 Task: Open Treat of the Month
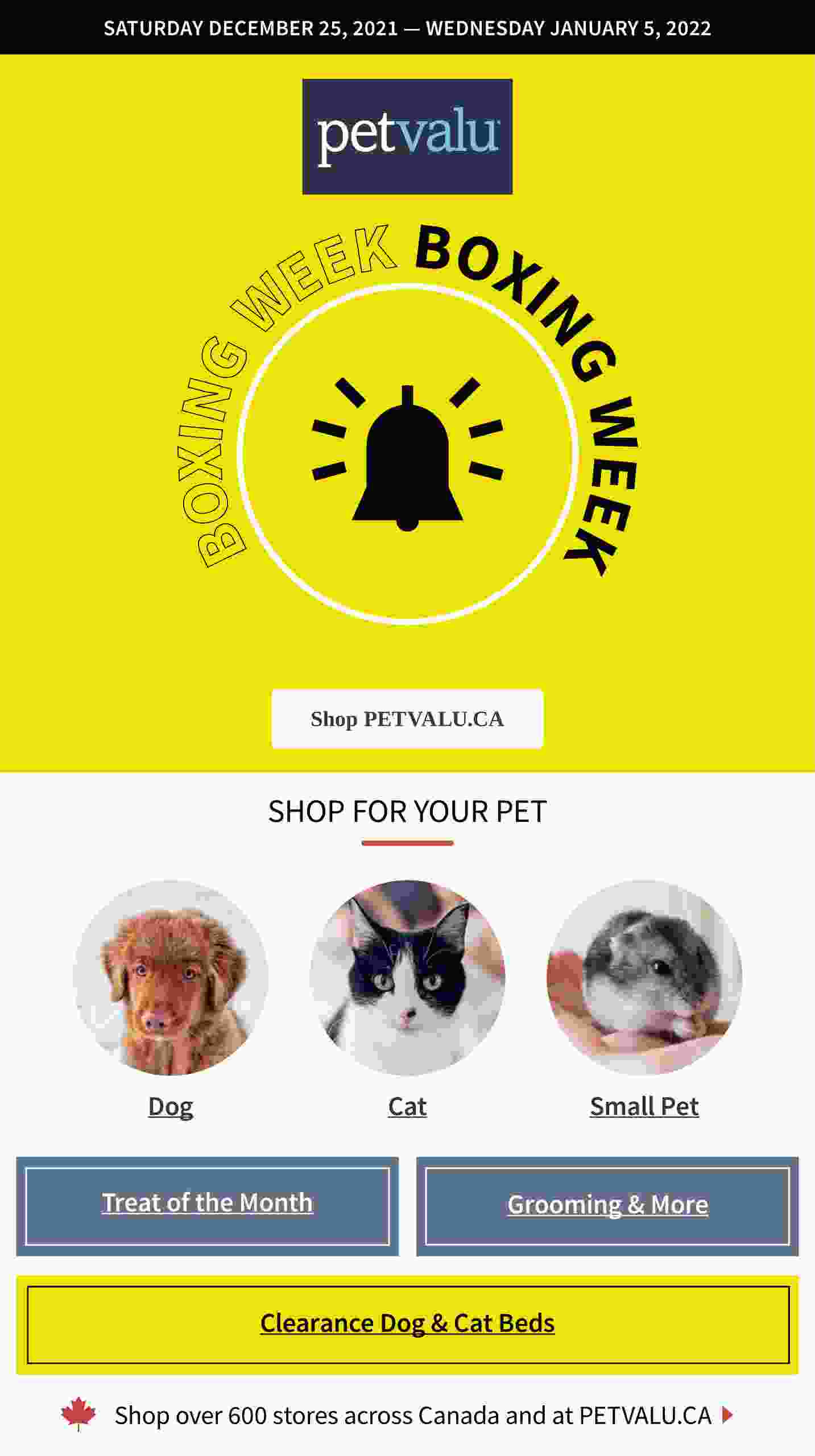click(207, 1203)
